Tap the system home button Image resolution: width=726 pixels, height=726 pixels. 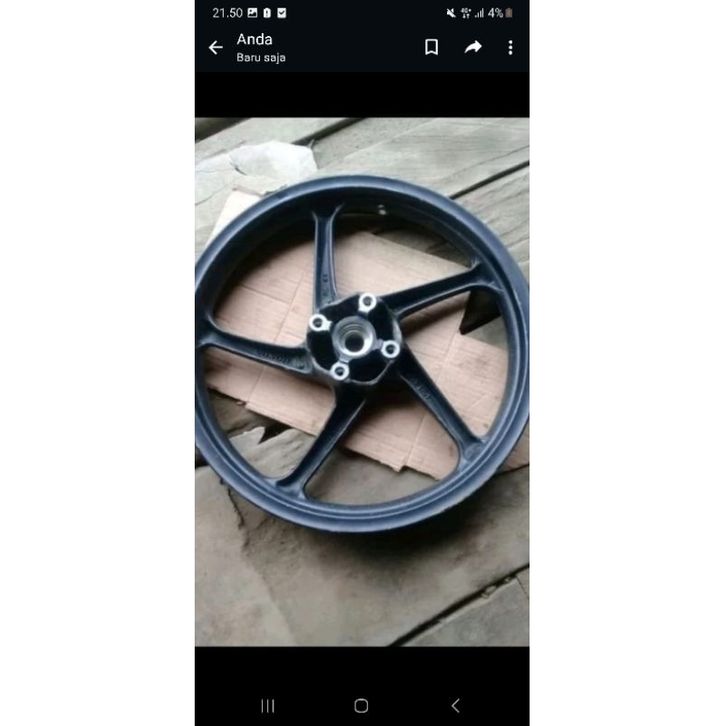pos(361,706)
